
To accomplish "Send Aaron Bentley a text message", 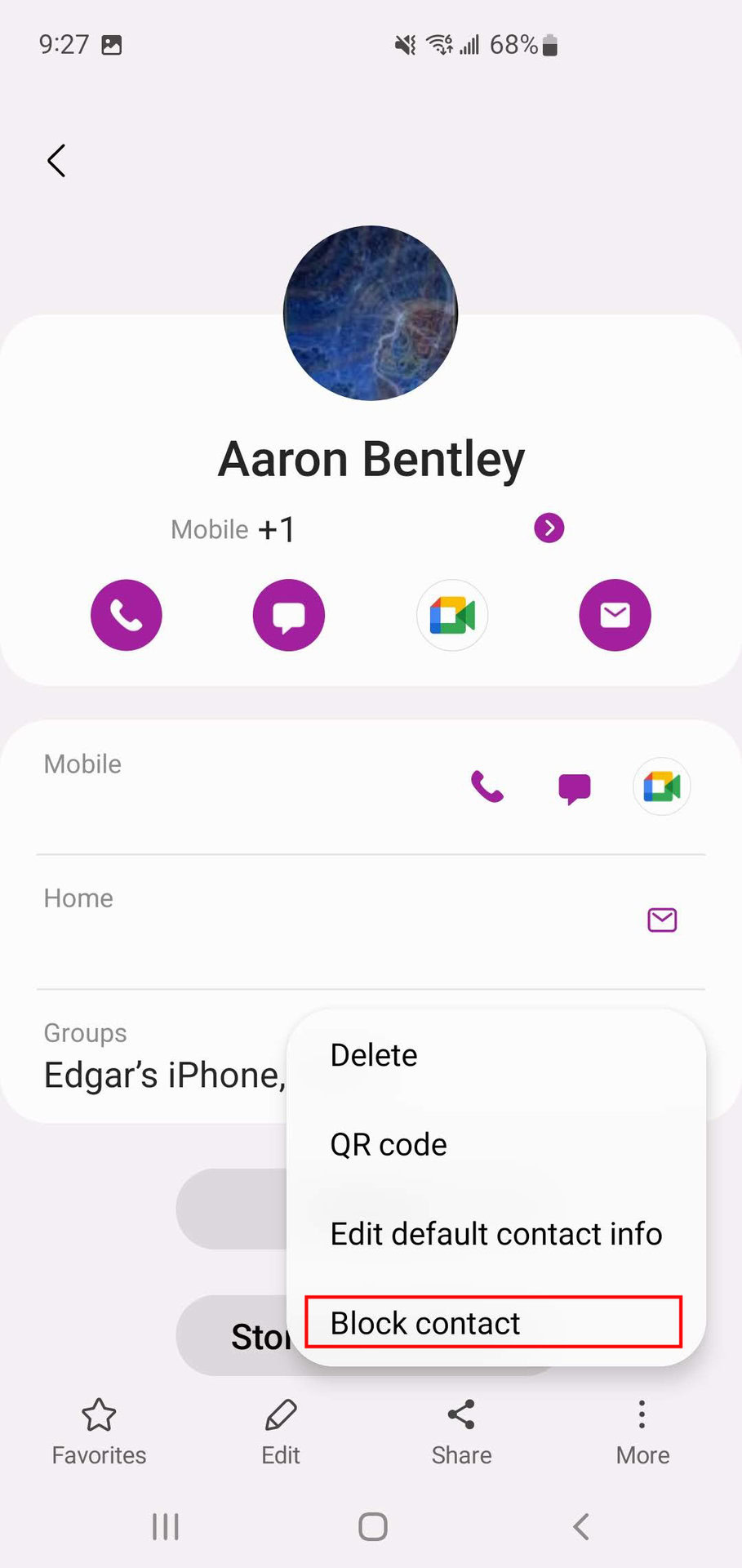I will [x=288, y=615].
